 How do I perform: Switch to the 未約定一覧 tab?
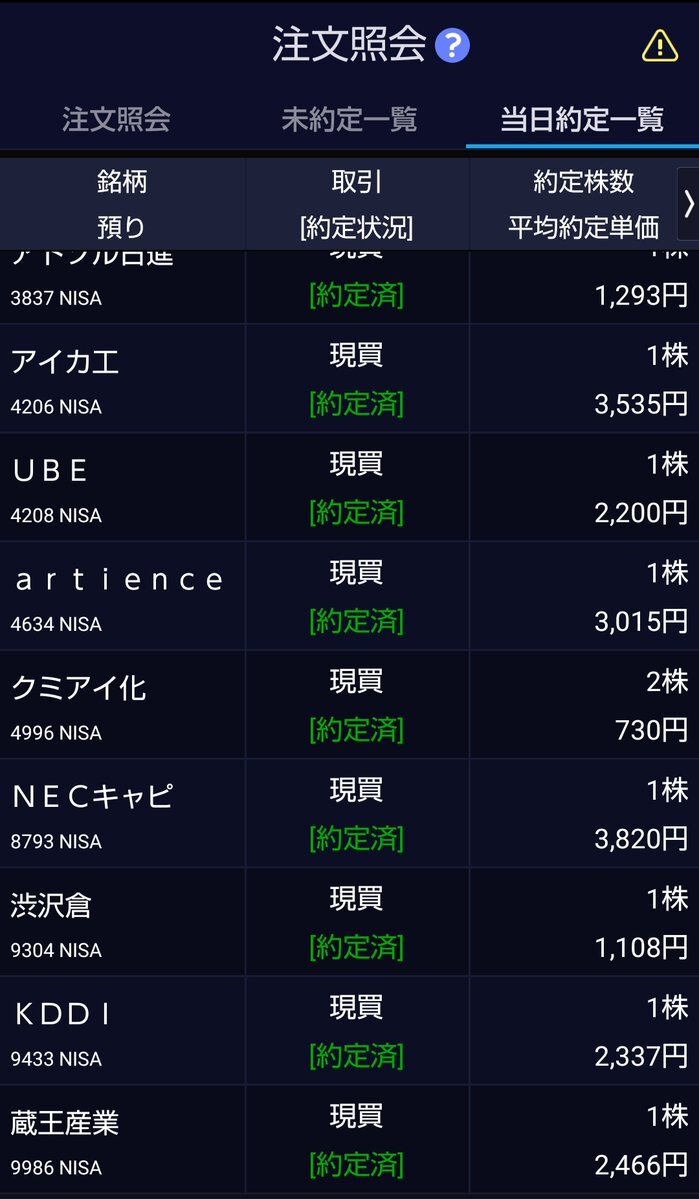[349, 120]
